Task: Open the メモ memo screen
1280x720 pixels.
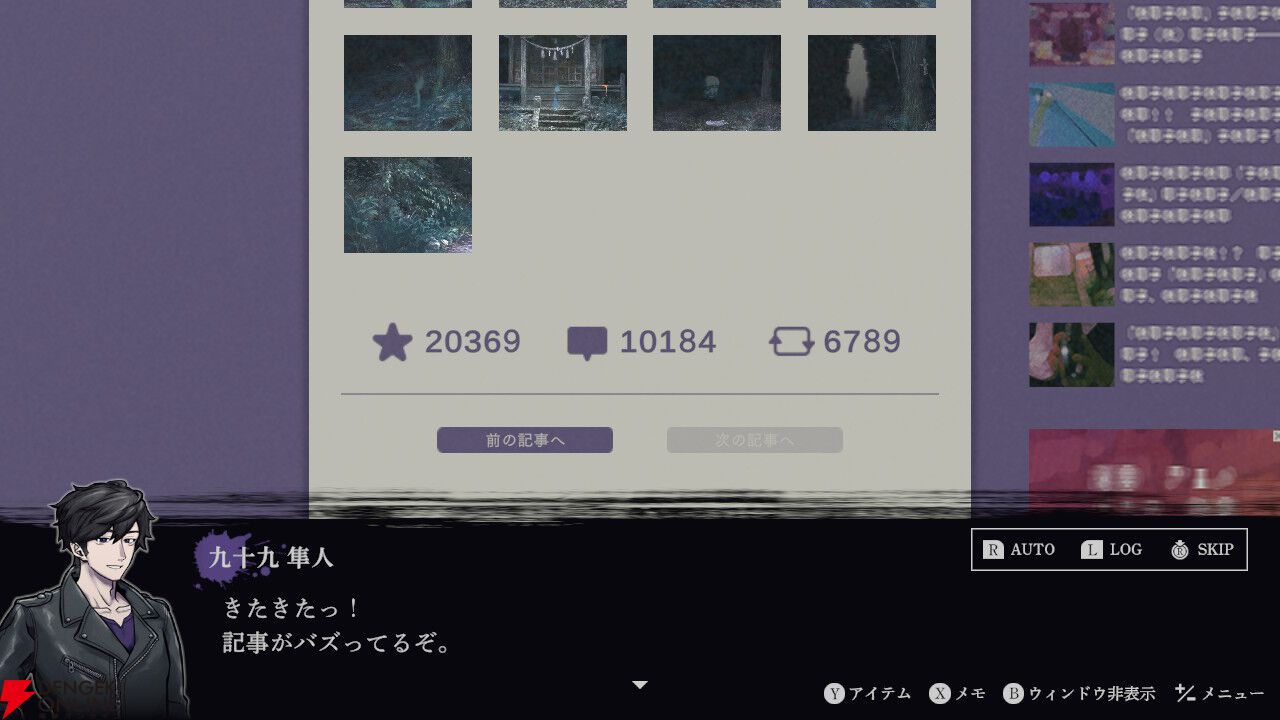Action: (958, 693)
